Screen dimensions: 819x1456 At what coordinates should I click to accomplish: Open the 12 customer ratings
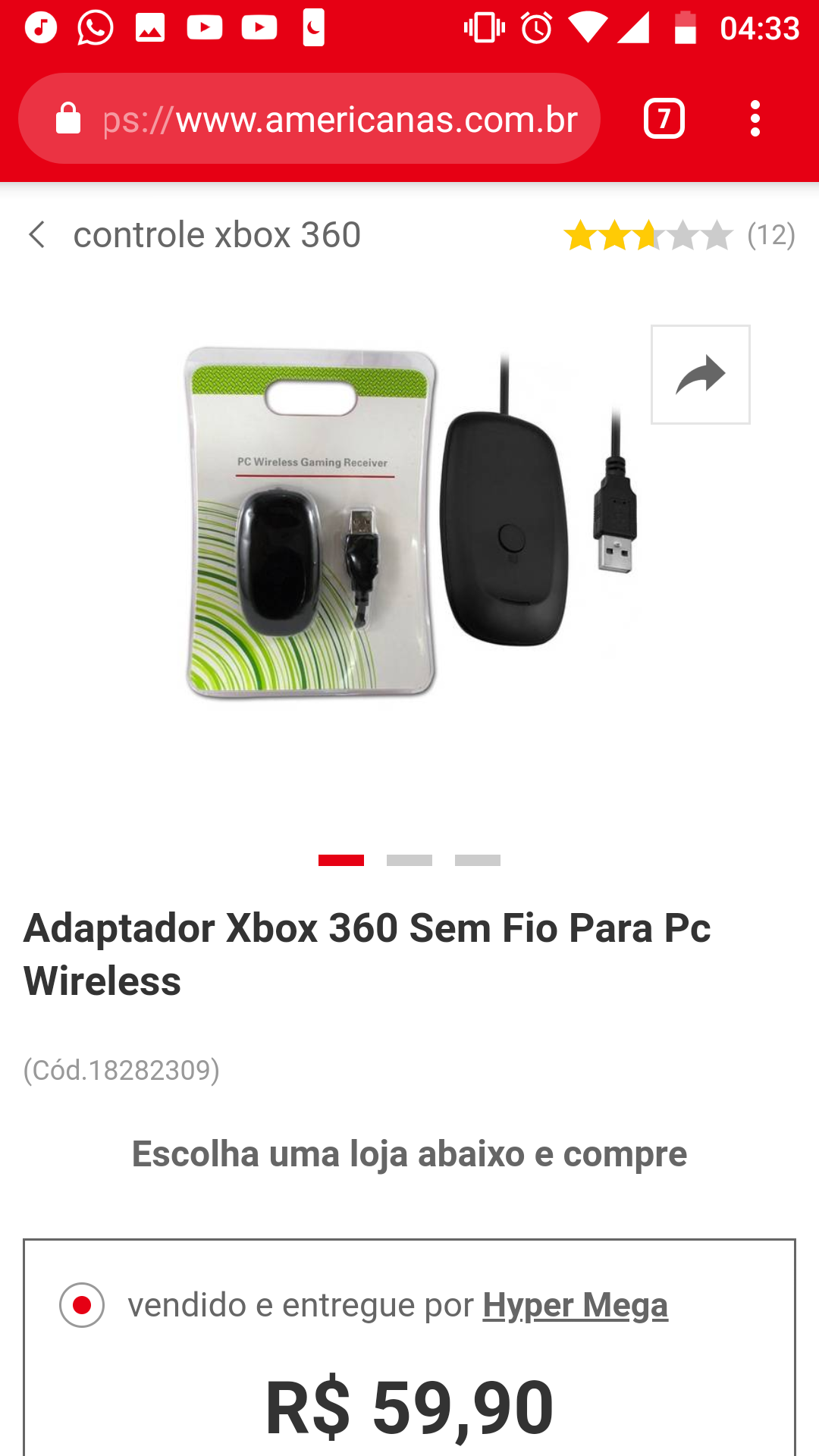click(679, 235)
